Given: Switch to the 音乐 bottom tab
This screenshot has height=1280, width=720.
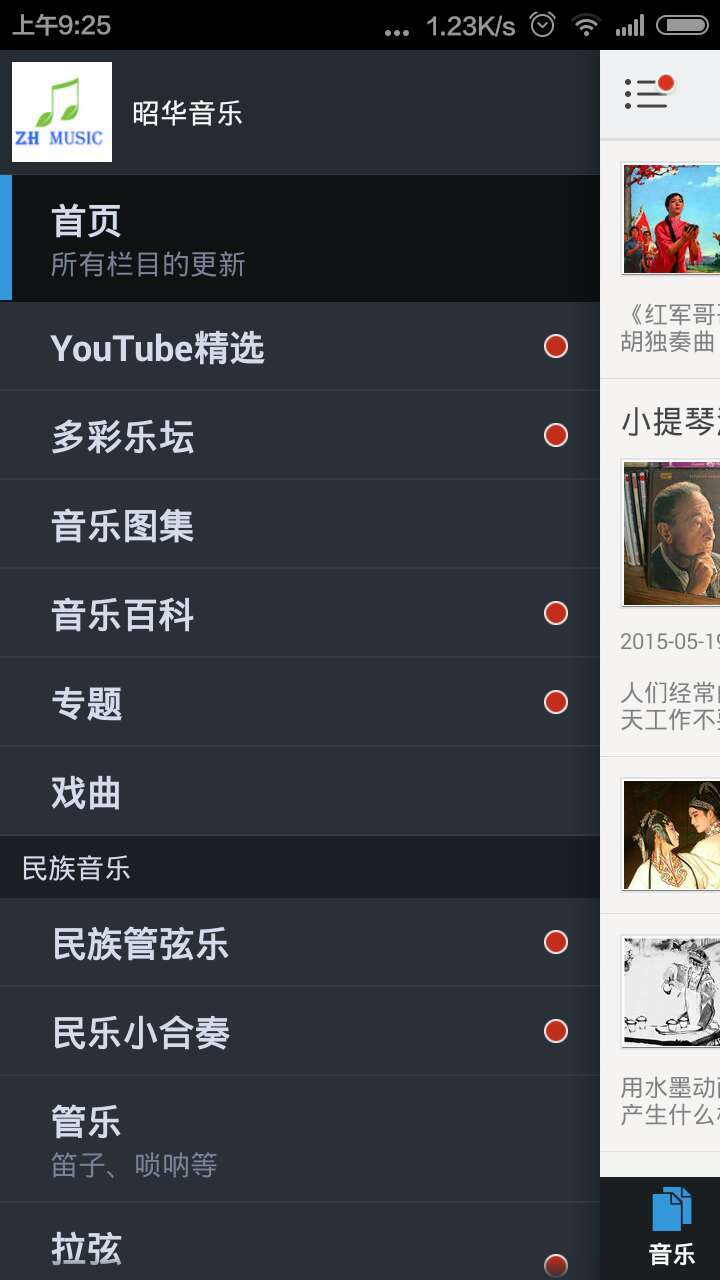Looking at the screenshot, I should point(671,1227).
